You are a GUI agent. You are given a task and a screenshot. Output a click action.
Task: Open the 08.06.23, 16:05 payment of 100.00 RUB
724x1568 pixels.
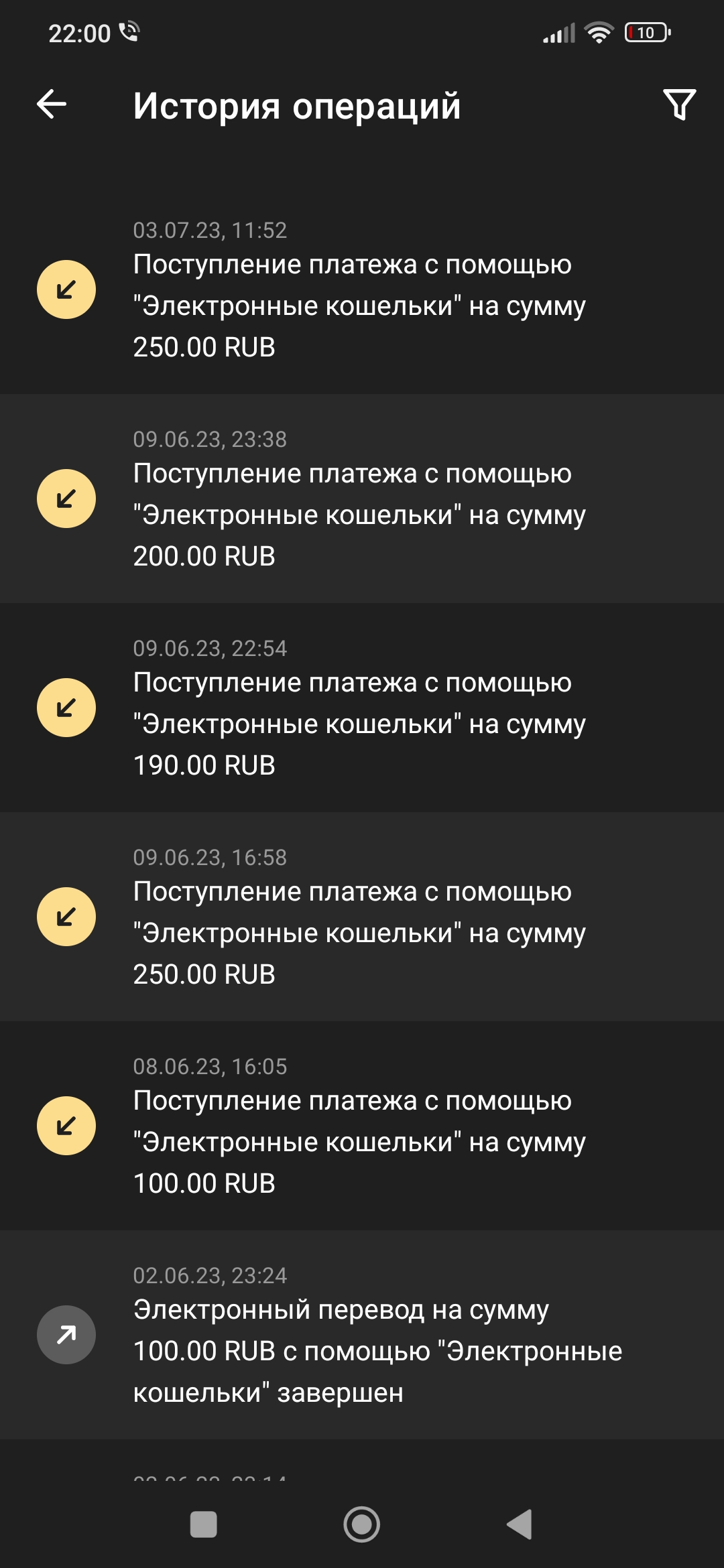click(x=362, y=1126)
